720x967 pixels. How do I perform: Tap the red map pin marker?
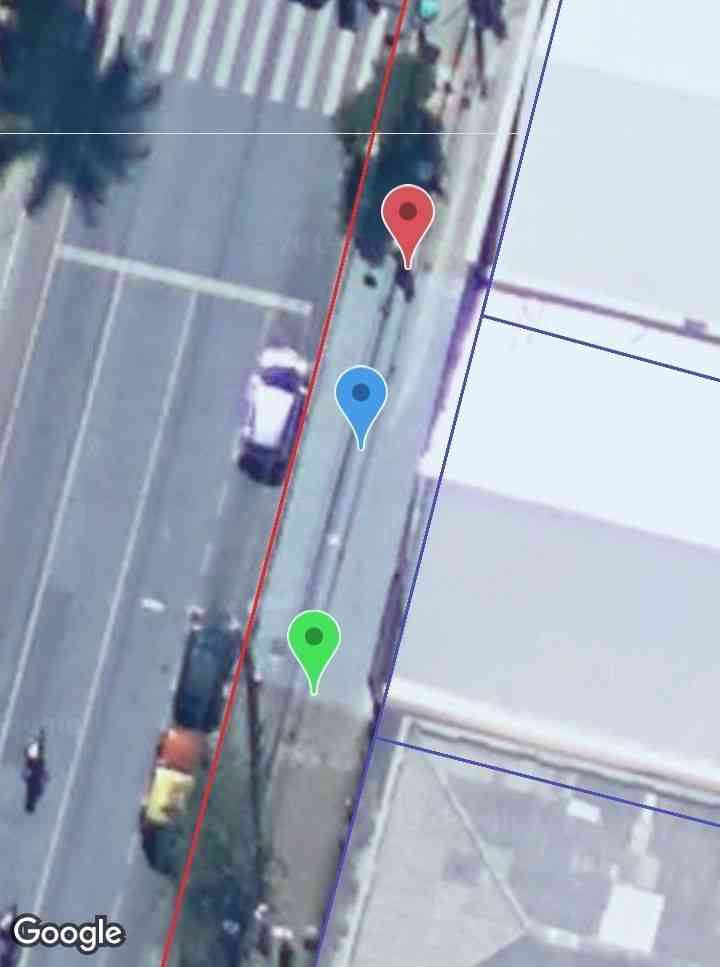tap(408, 218)
